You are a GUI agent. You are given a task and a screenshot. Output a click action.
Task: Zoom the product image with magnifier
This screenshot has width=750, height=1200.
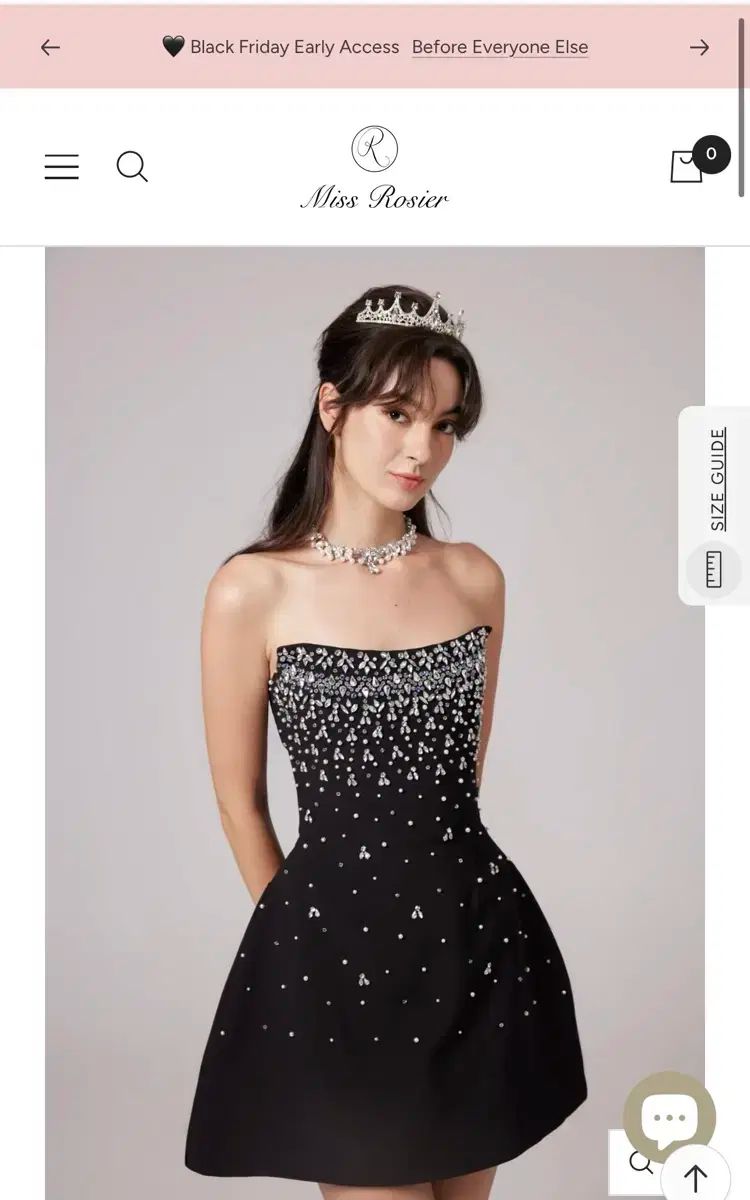point(637,1162)
